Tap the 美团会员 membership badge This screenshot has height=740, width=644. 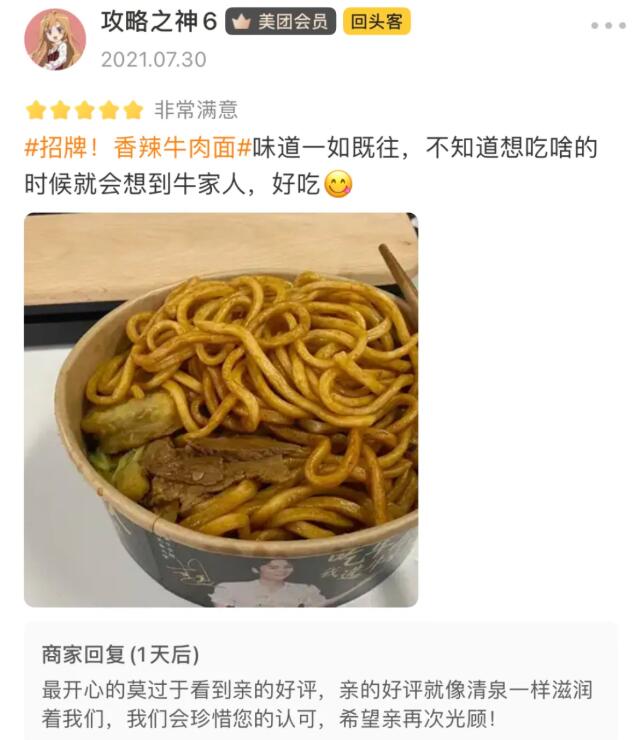point(281,21)
